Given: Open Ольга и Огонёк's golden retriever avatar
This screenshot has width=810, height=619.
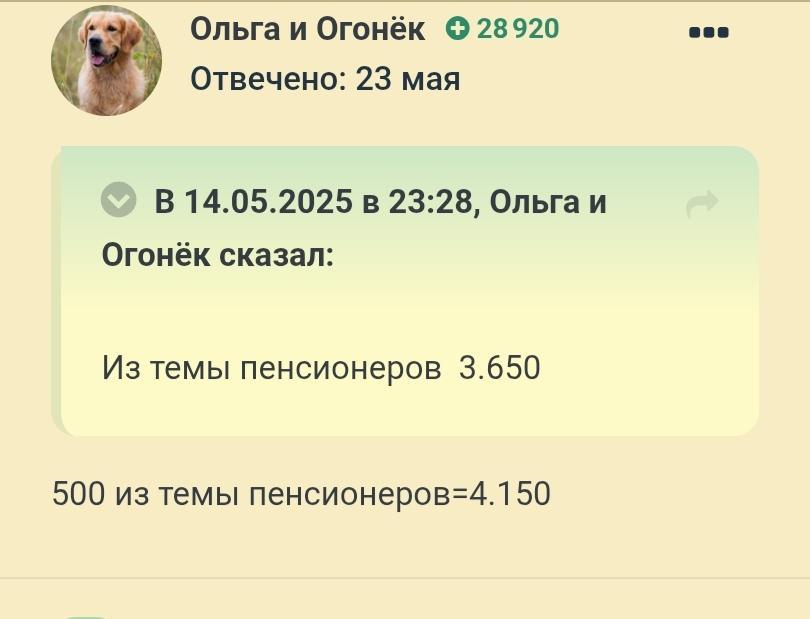Looking at the screenshot, I should coord(106,61).
